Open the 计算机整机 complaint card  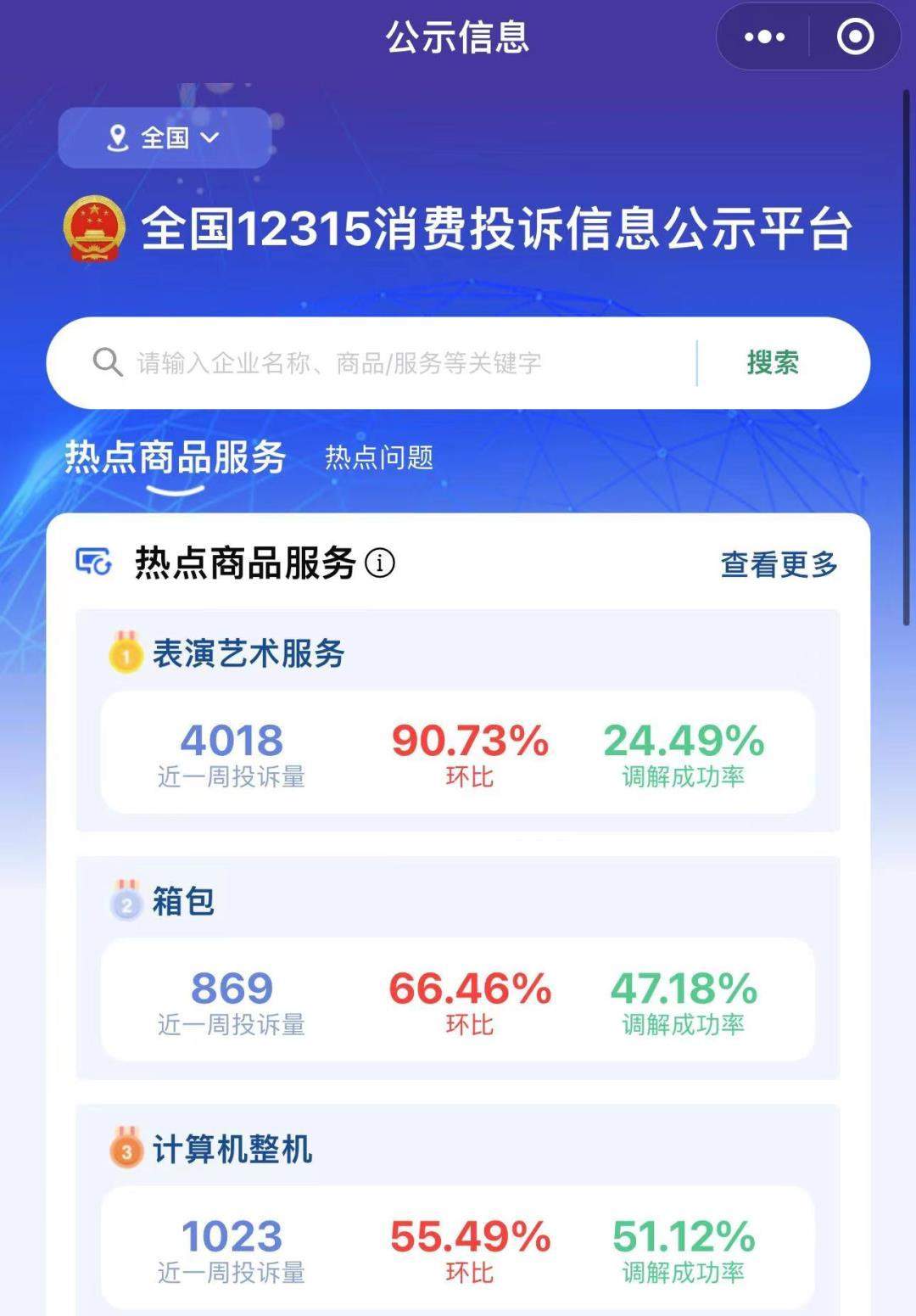coord(458,1213)
